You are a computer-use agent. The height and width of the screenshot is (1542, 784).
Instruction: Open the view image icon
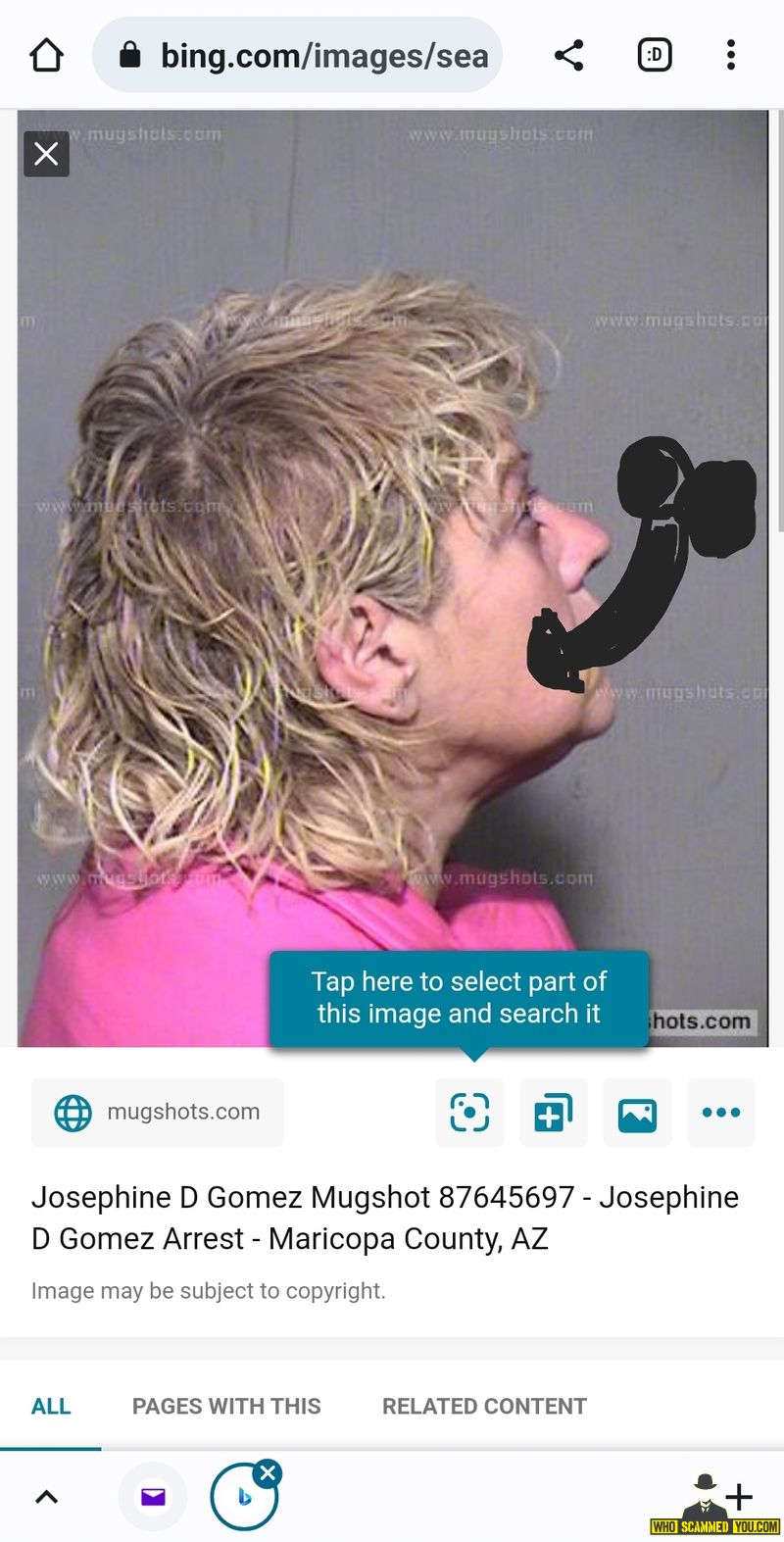[637, 1112]
